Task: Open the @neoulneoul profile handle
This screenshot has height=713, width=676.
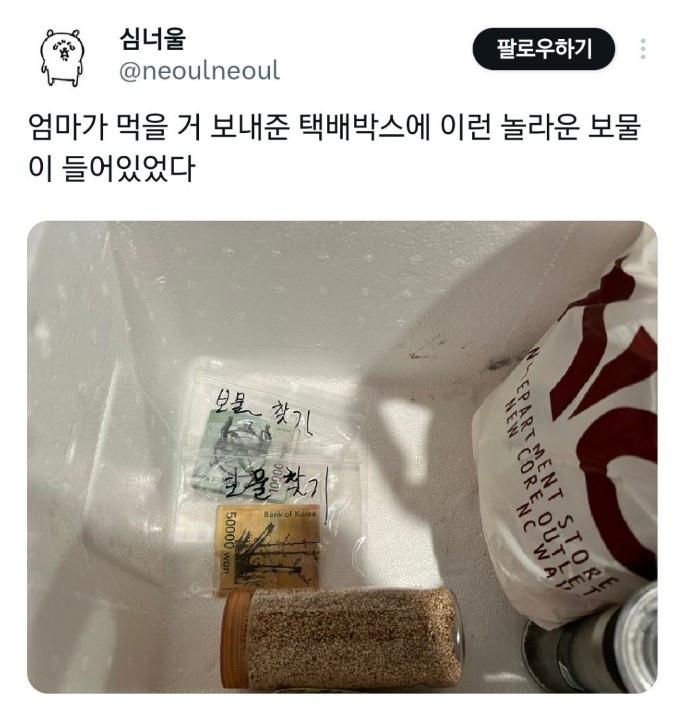Action: click(x=199, y=71)
